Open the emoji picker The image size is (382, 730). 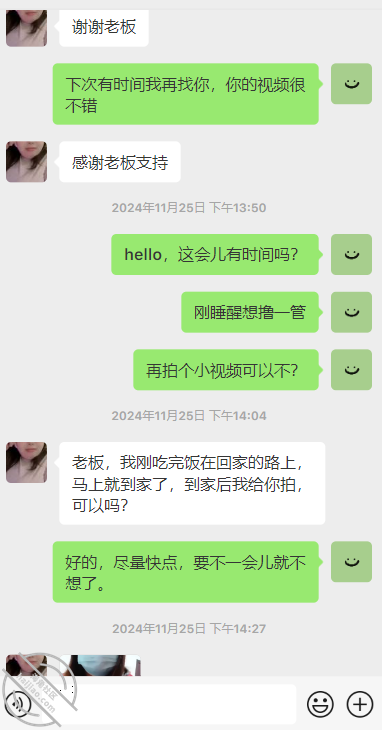320,704
